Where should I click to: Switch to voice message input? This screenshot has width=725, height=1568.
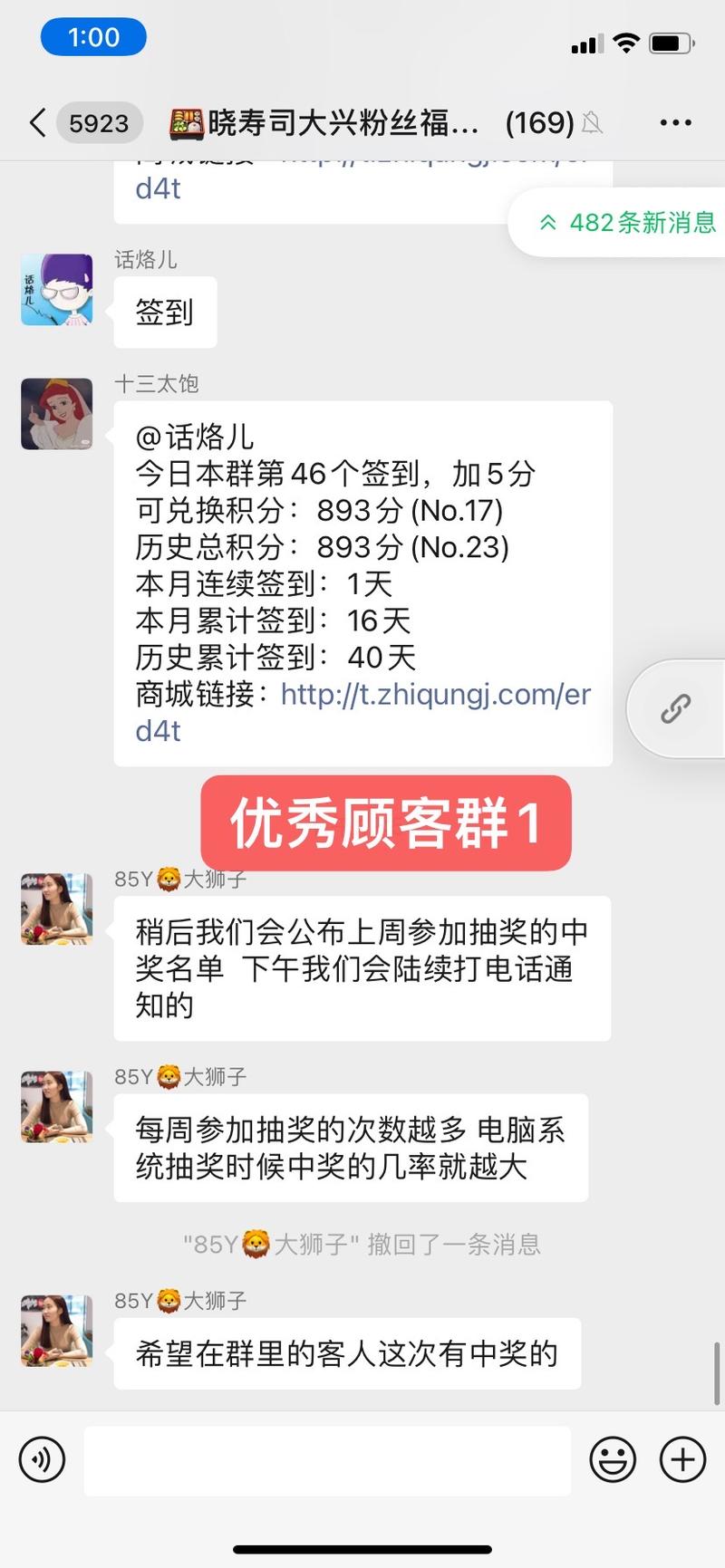pyautogui.click(x=42, y=1459)
